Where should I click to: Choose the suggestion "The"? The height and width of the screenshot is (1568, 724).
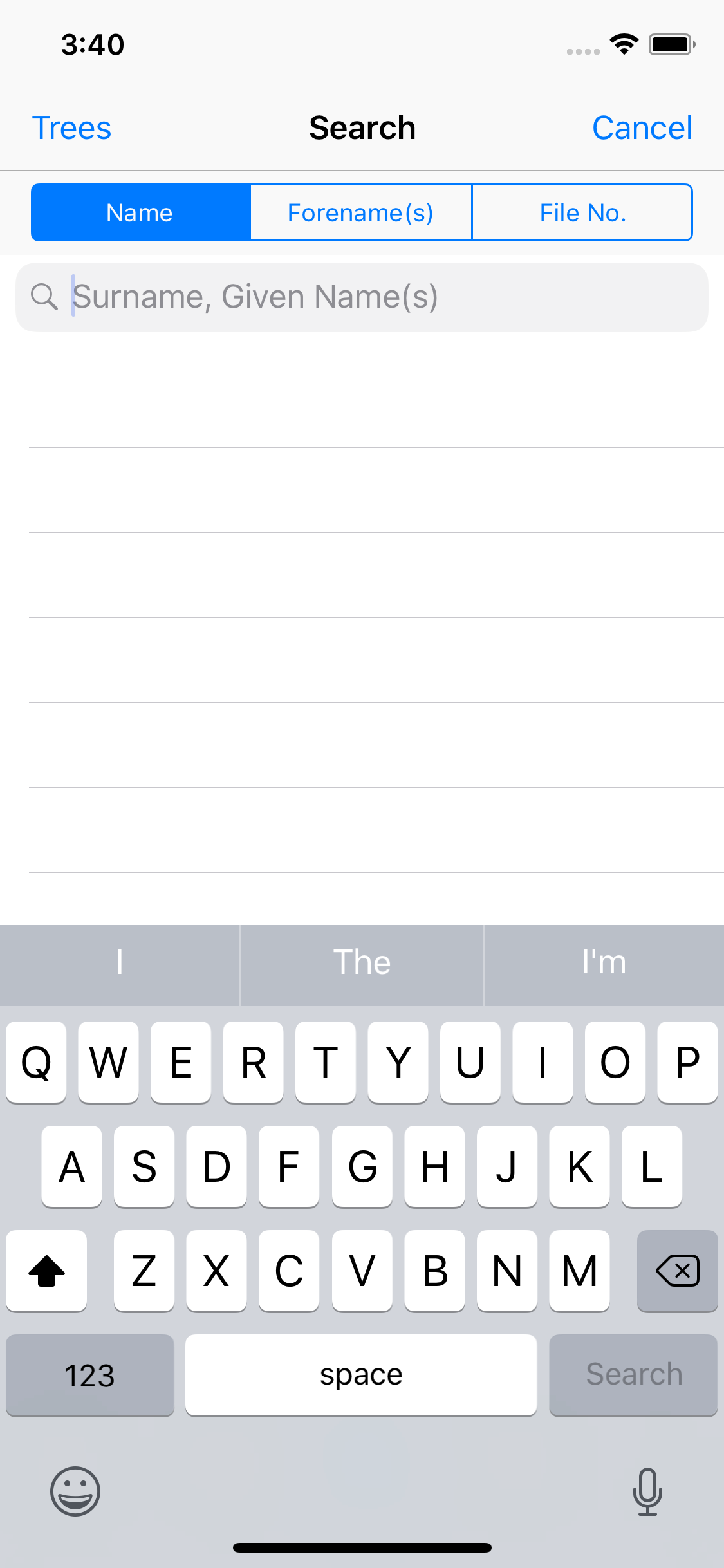[362, 963]
